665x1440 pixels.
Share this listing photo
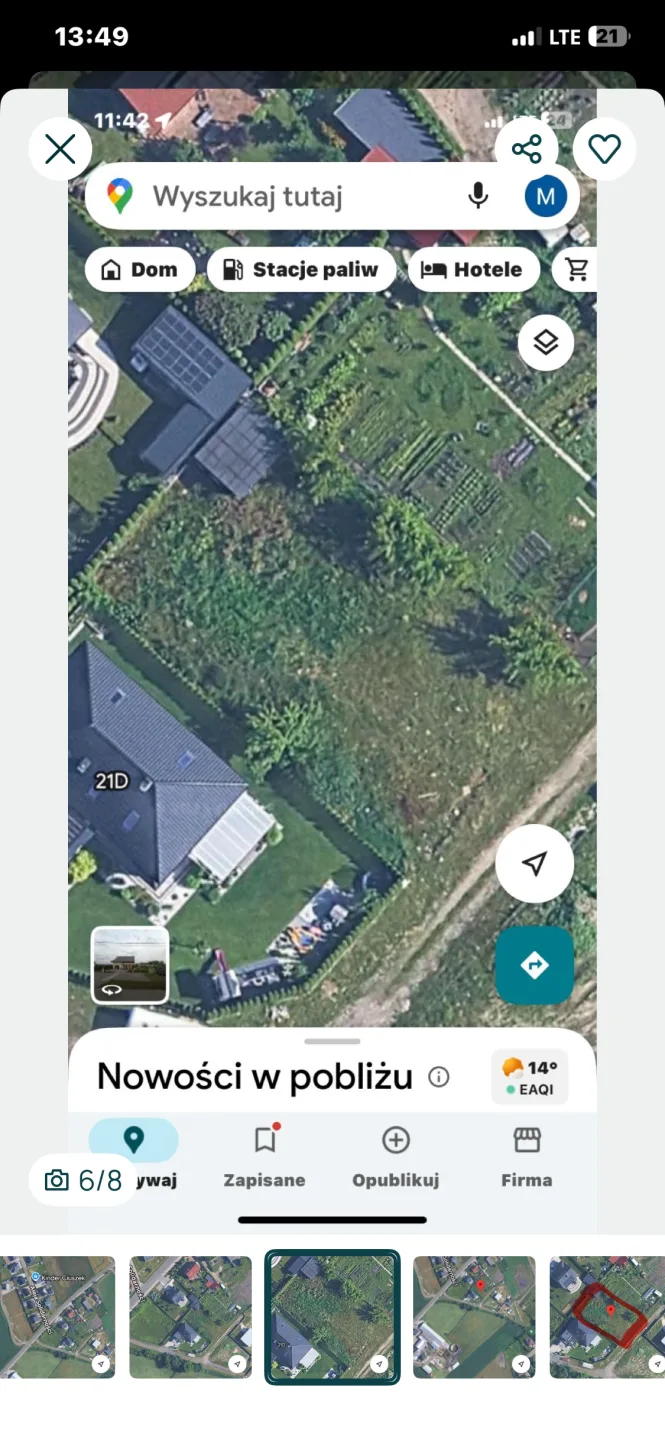point(526,150)
